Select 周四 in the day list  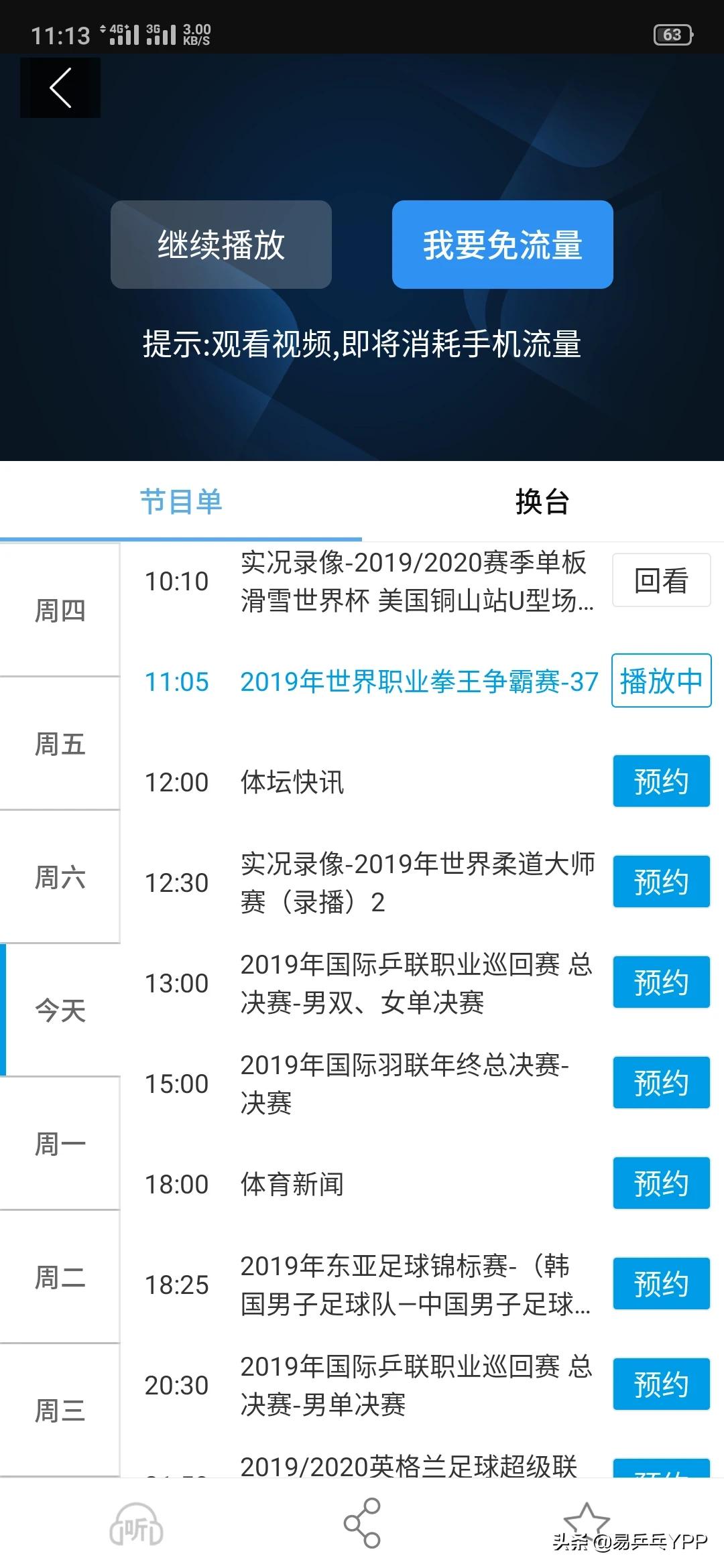pos(60,610)
